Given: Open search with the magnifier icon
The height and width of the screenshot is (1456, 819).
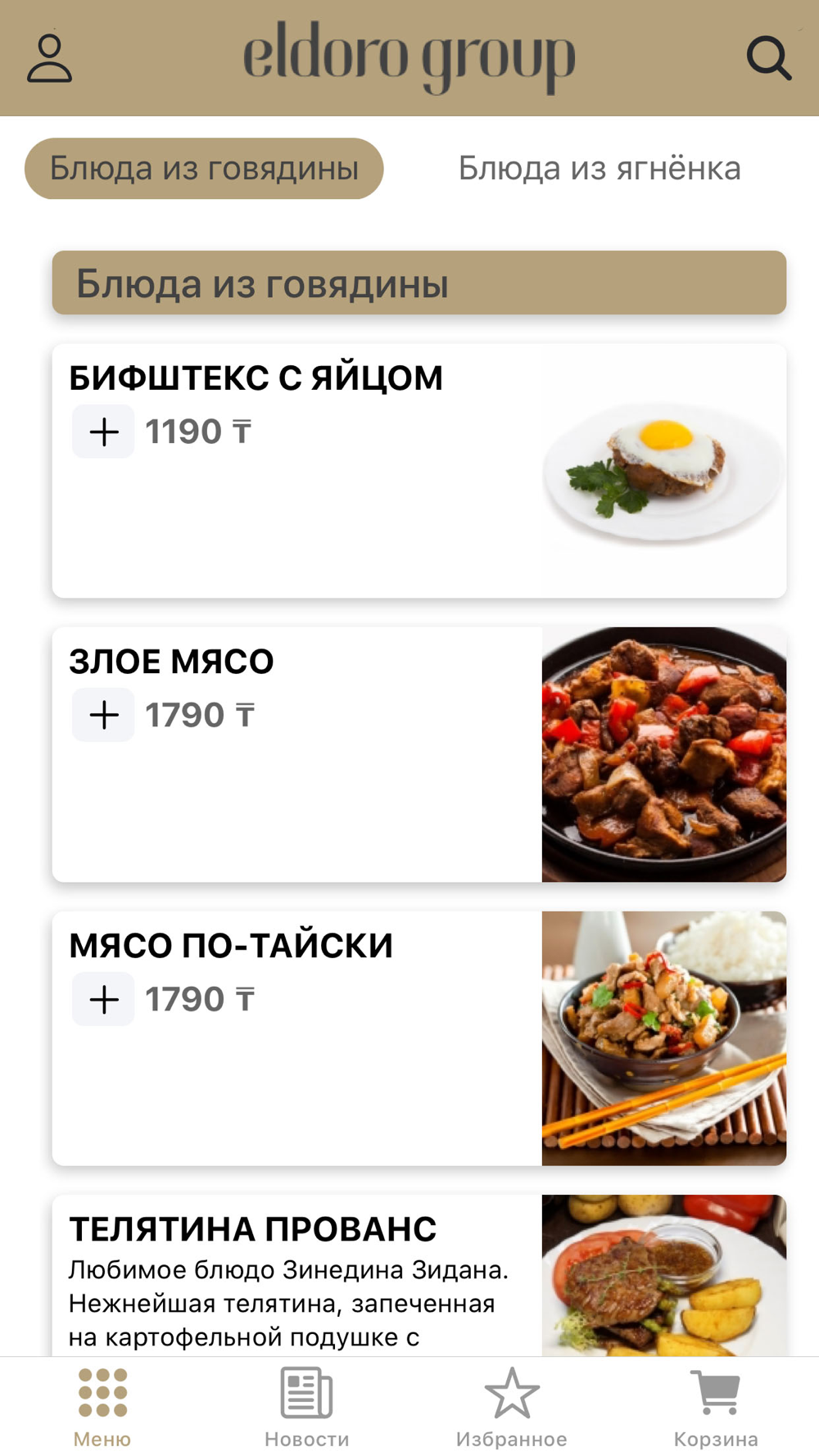Looking at the screenshot, I should pos(768,58).
